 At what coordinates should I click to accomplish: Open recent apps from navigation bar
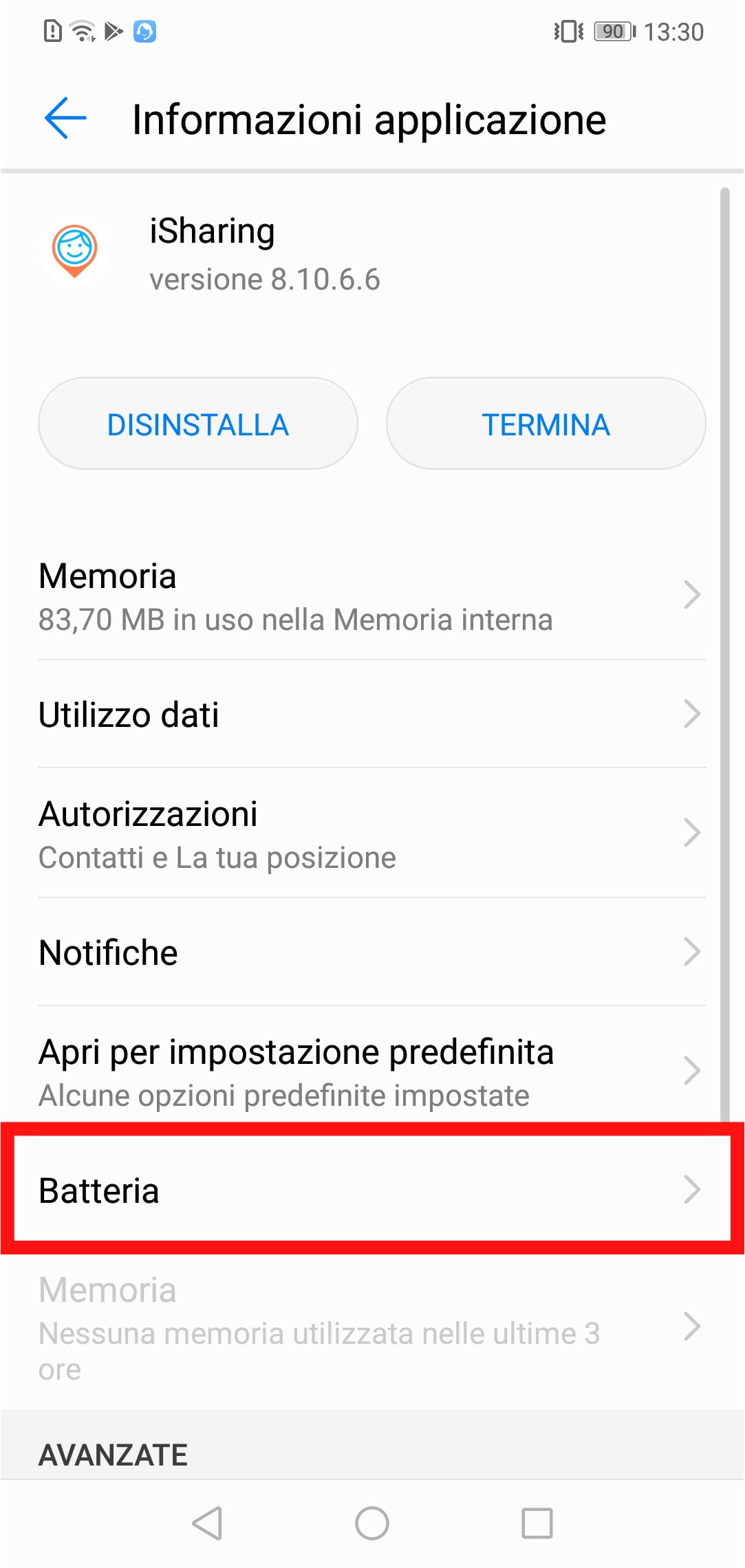coord(537,1523)
